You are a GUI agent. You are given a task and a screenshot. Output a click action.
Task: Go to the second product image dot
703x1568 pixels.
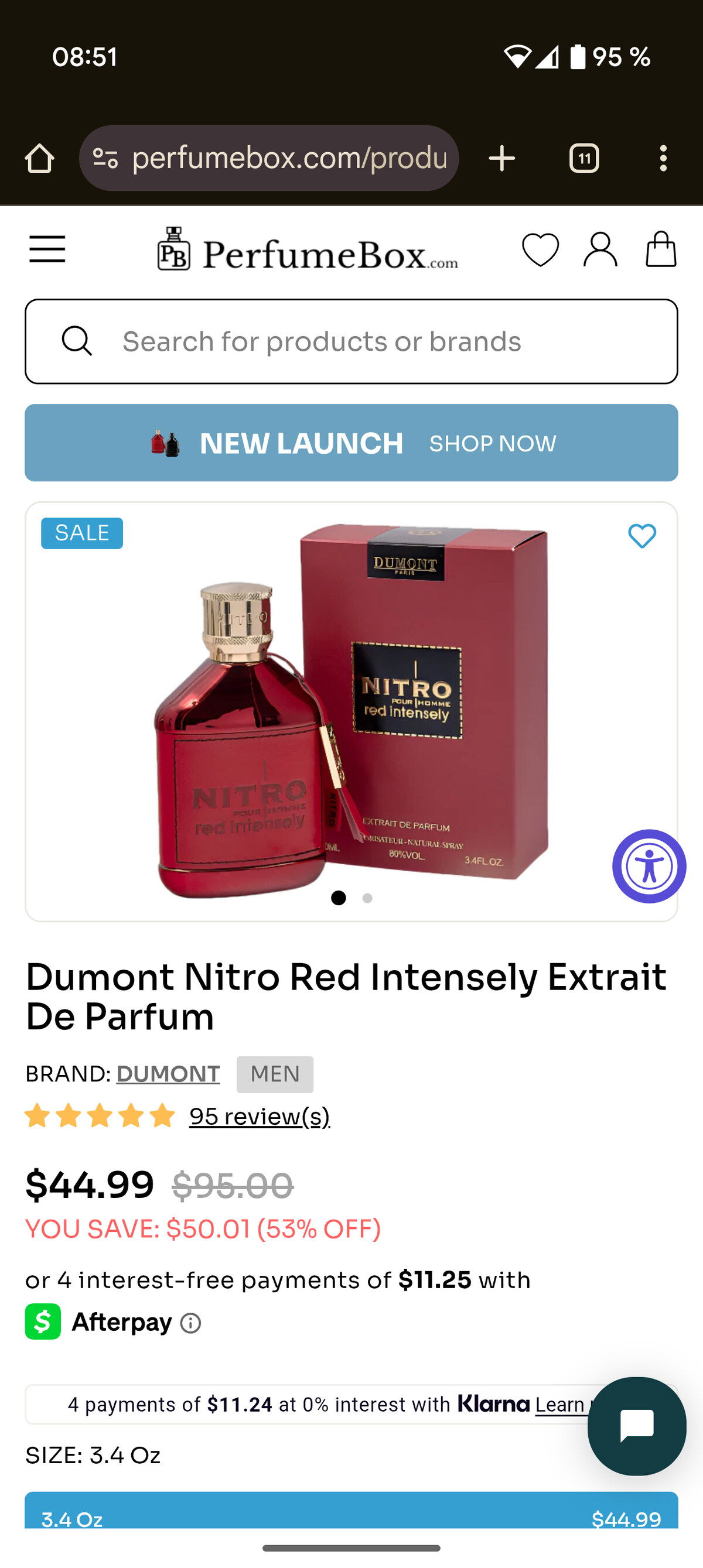coord(367,898)
